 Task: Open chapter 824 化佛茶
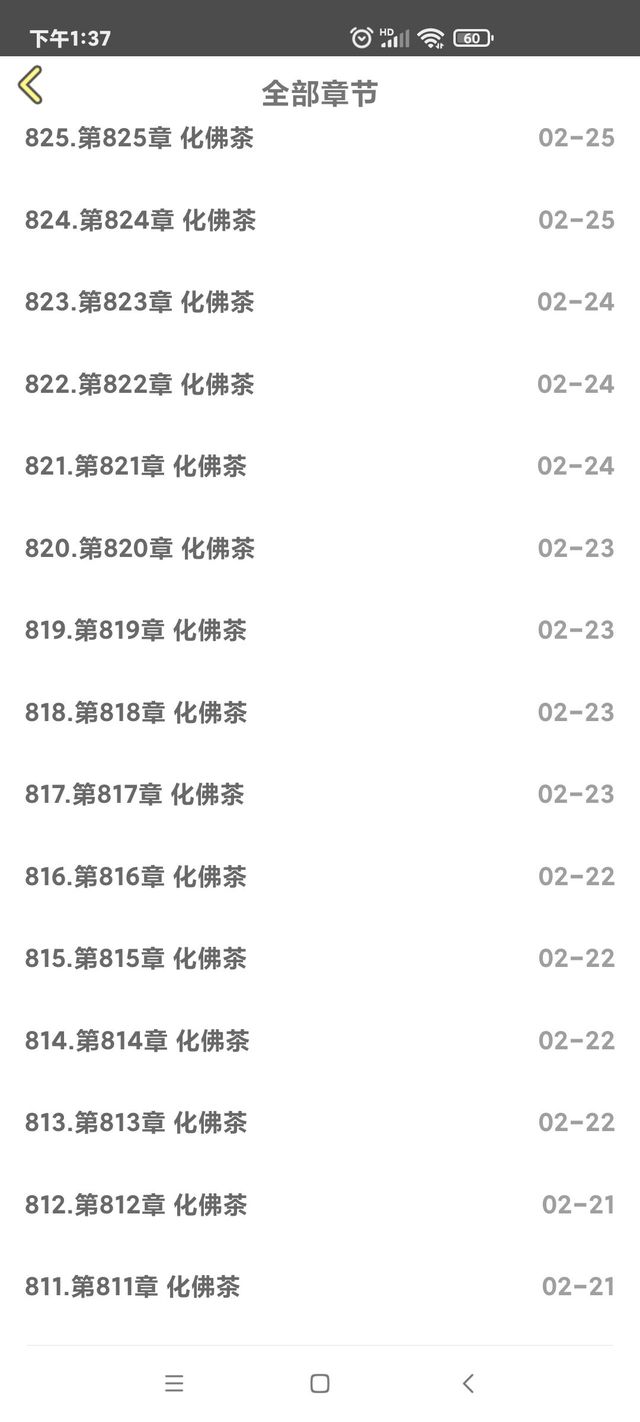140,220
